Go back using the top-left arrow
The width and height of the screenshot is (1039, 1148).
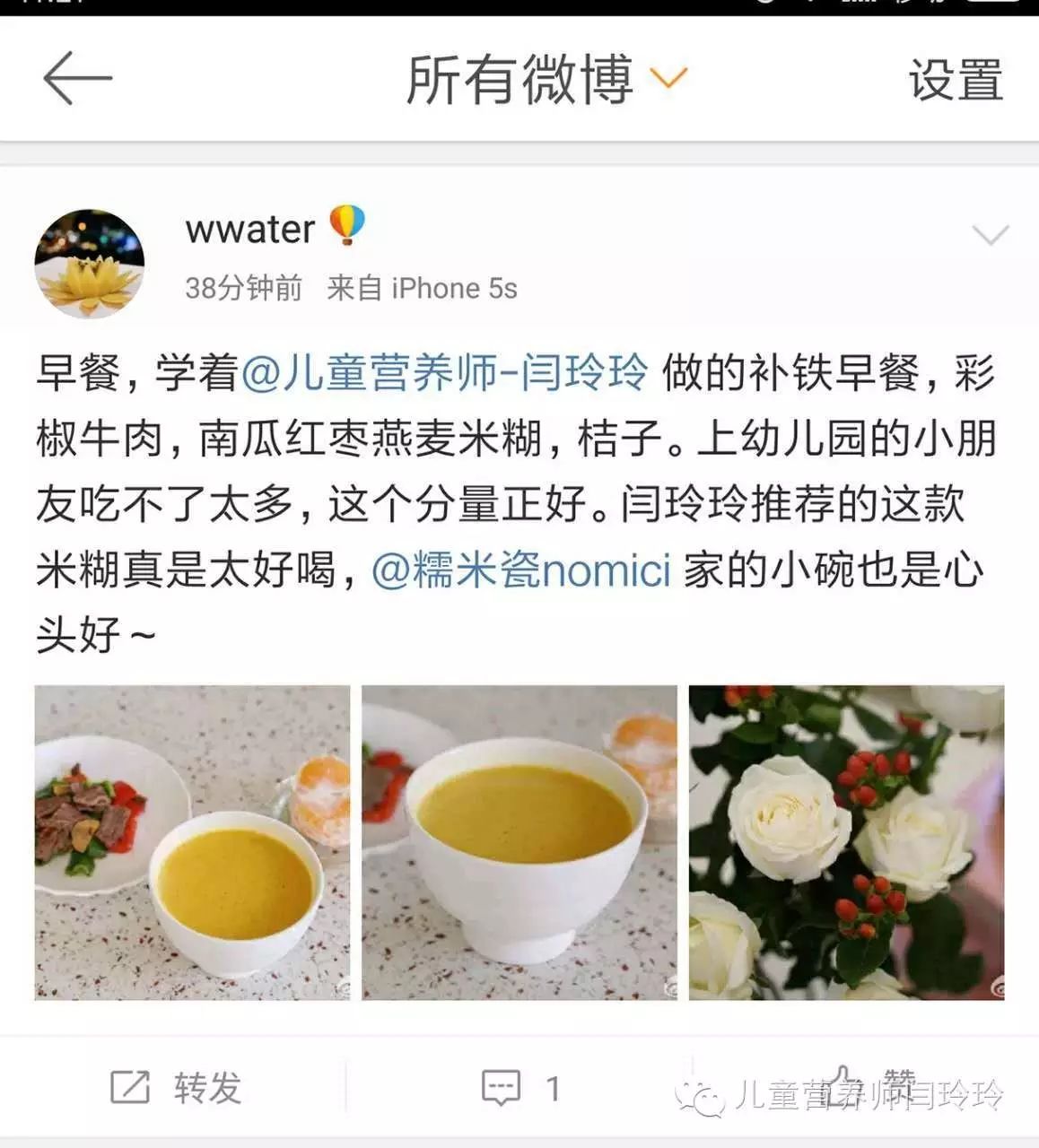77,78
